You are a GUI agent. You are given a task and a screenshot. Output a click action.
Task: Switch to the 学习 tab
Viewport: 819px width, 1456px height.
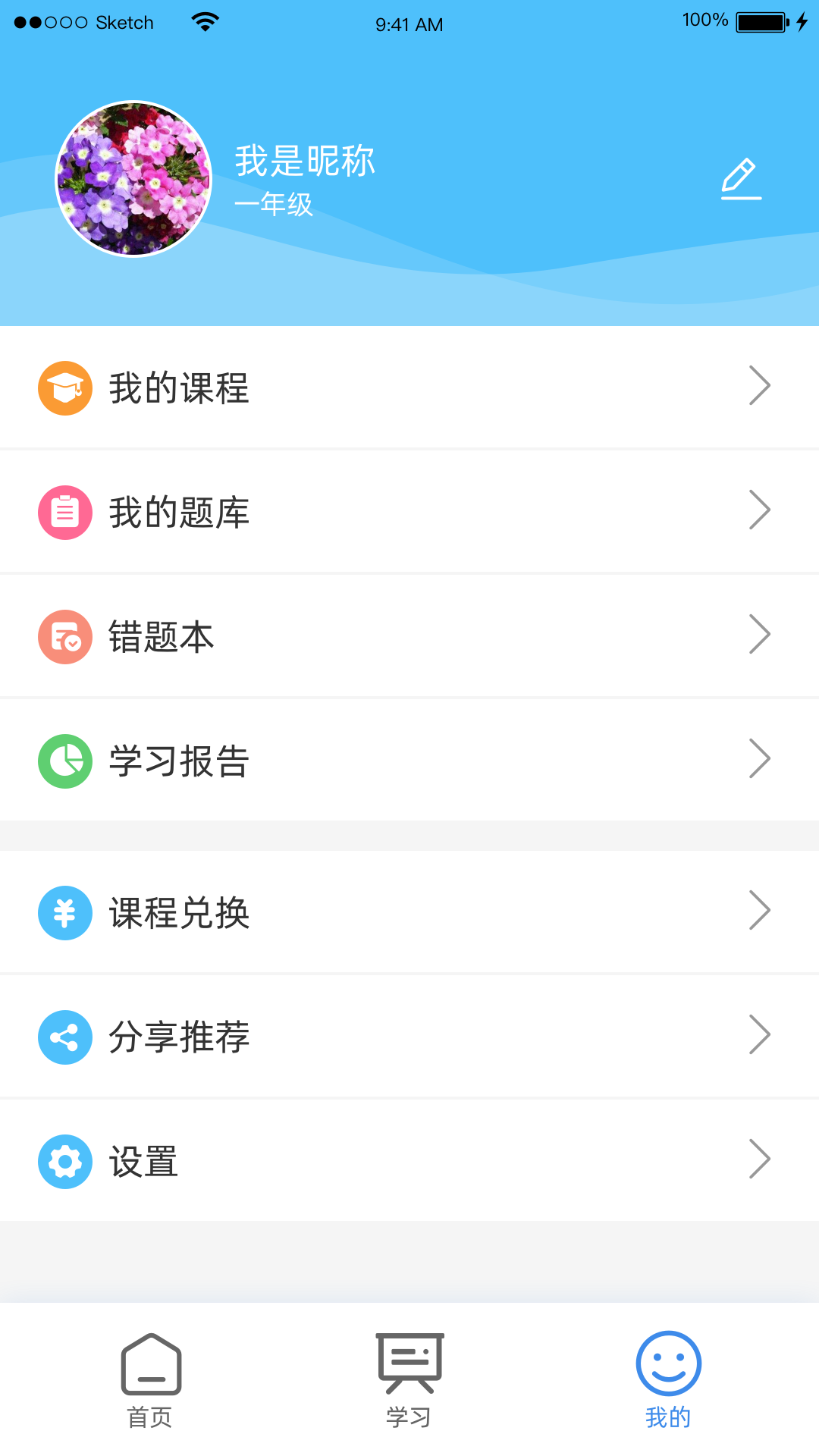409,1380
